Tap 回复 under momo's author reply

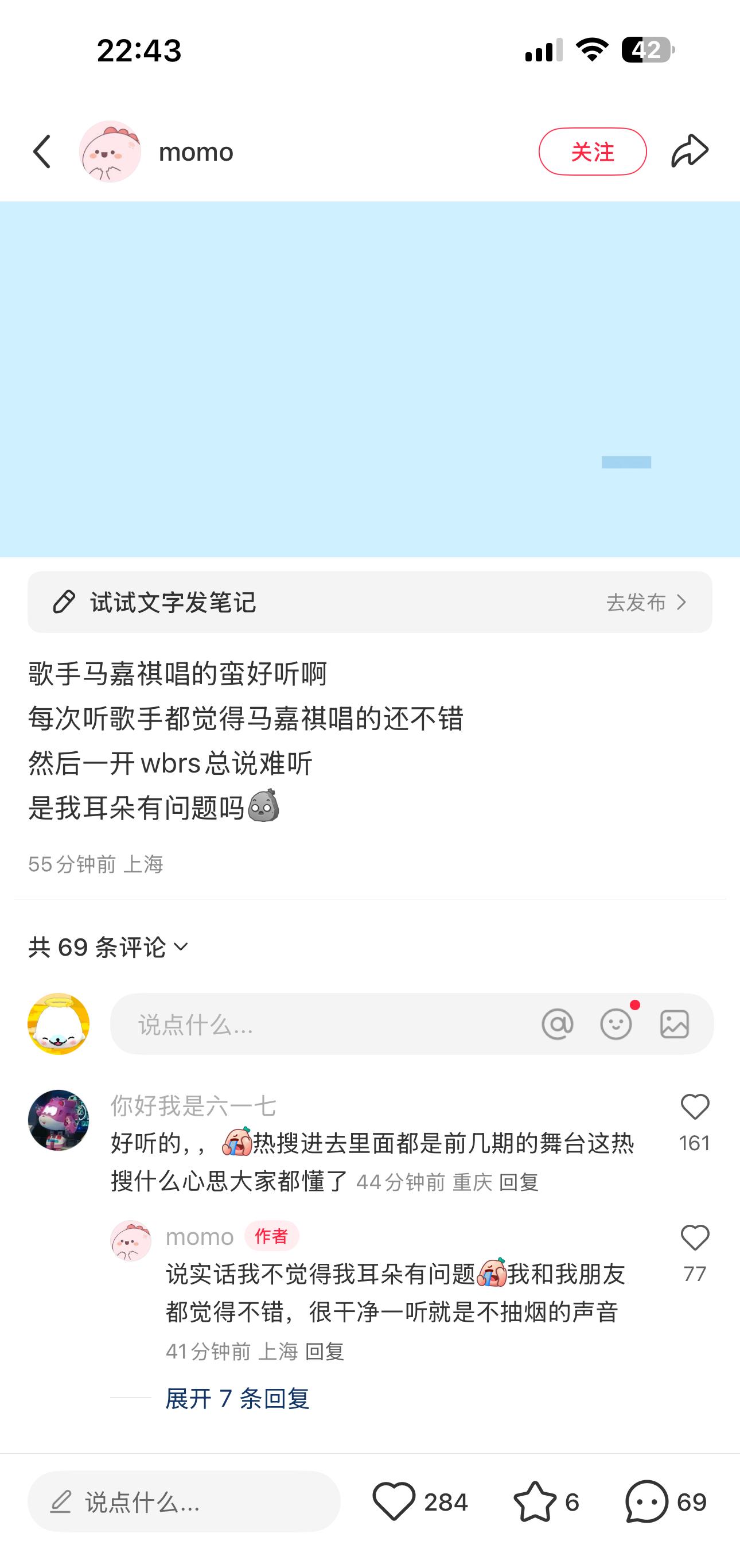point(324,1351)
